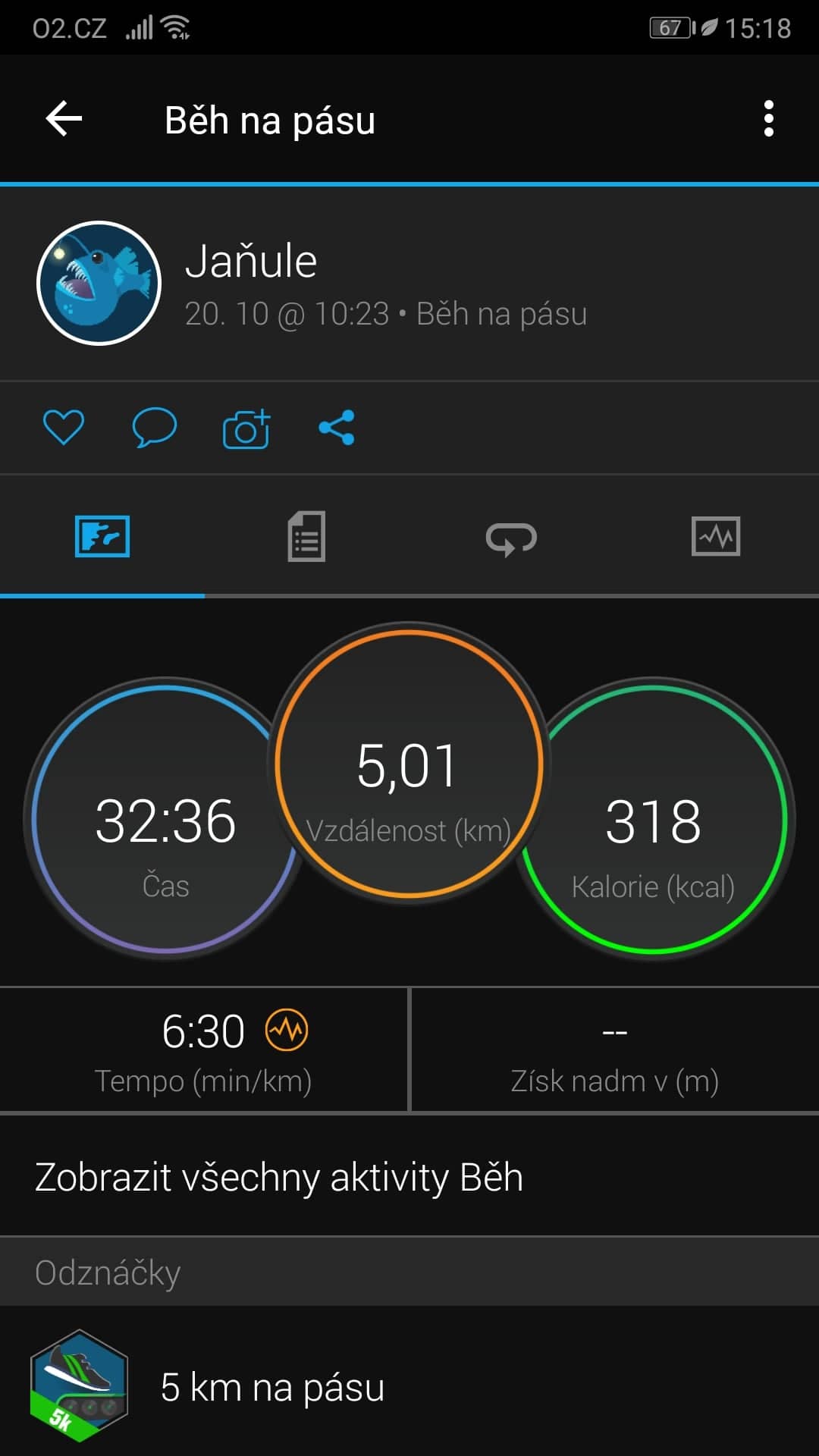The image size is (819, 1456).
Task: Open Jaňule's profile picture
Action: point(99,283)
